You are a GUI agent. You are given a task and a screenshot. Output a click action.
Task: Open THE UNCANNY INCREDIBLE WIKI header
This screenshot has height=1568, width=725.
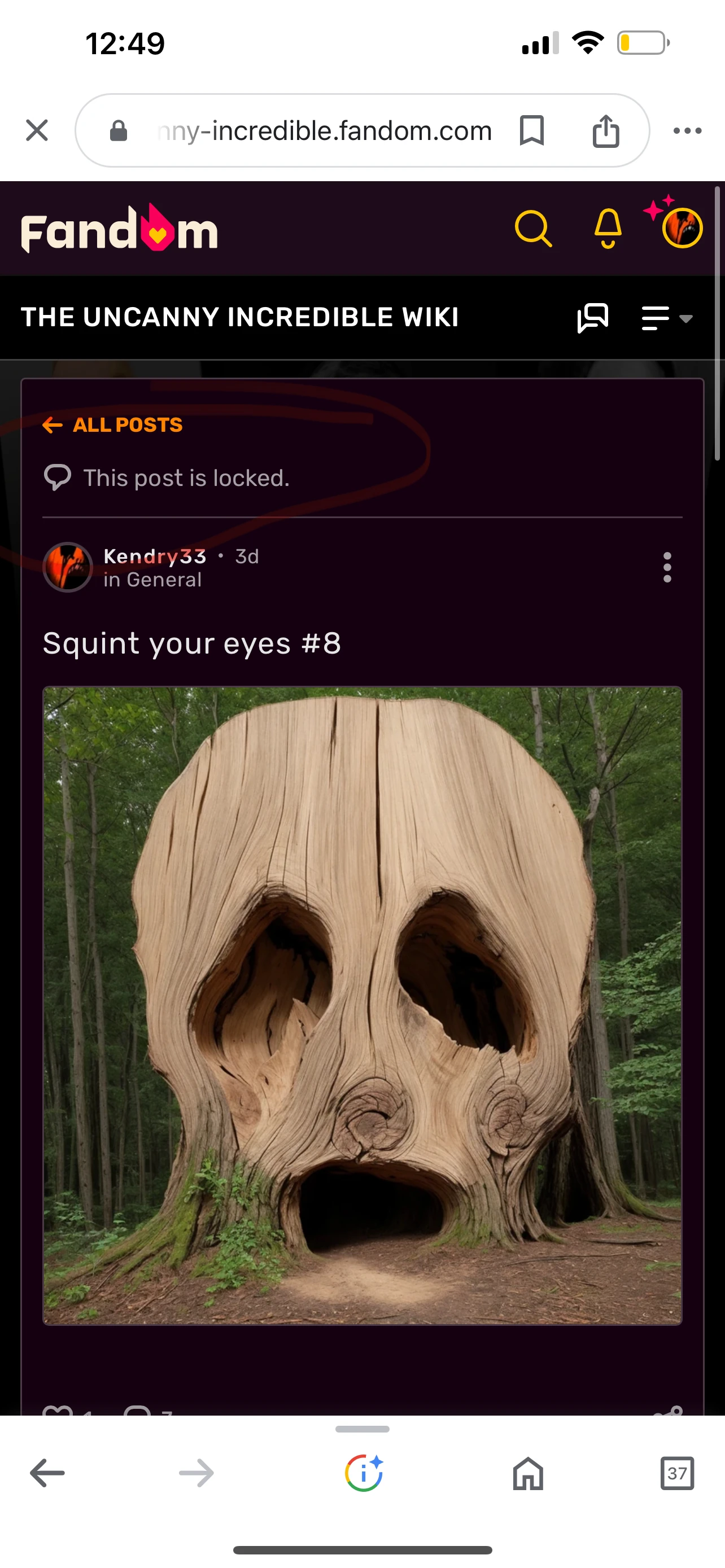[240, 317]
